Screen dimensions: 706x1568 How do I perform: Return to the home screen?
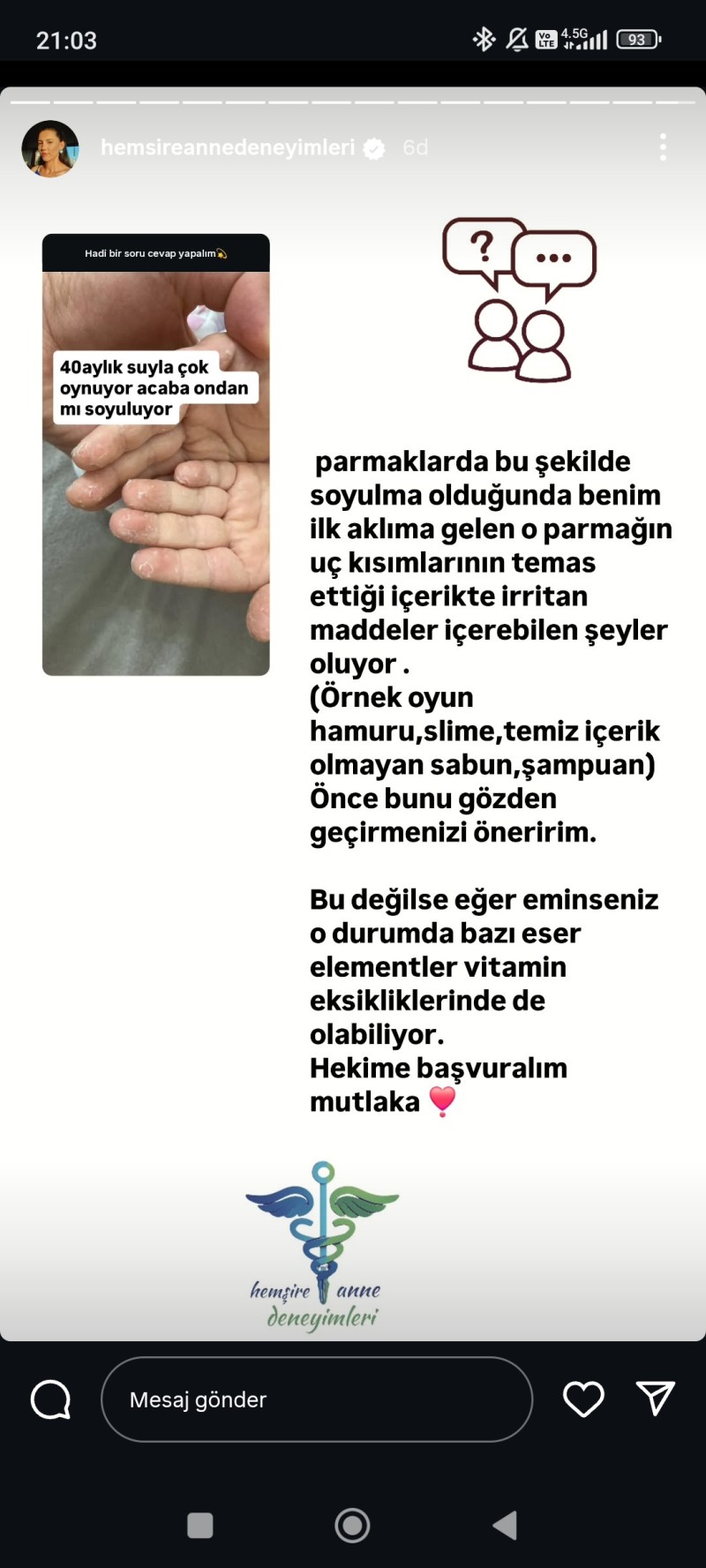(352, 1525)
